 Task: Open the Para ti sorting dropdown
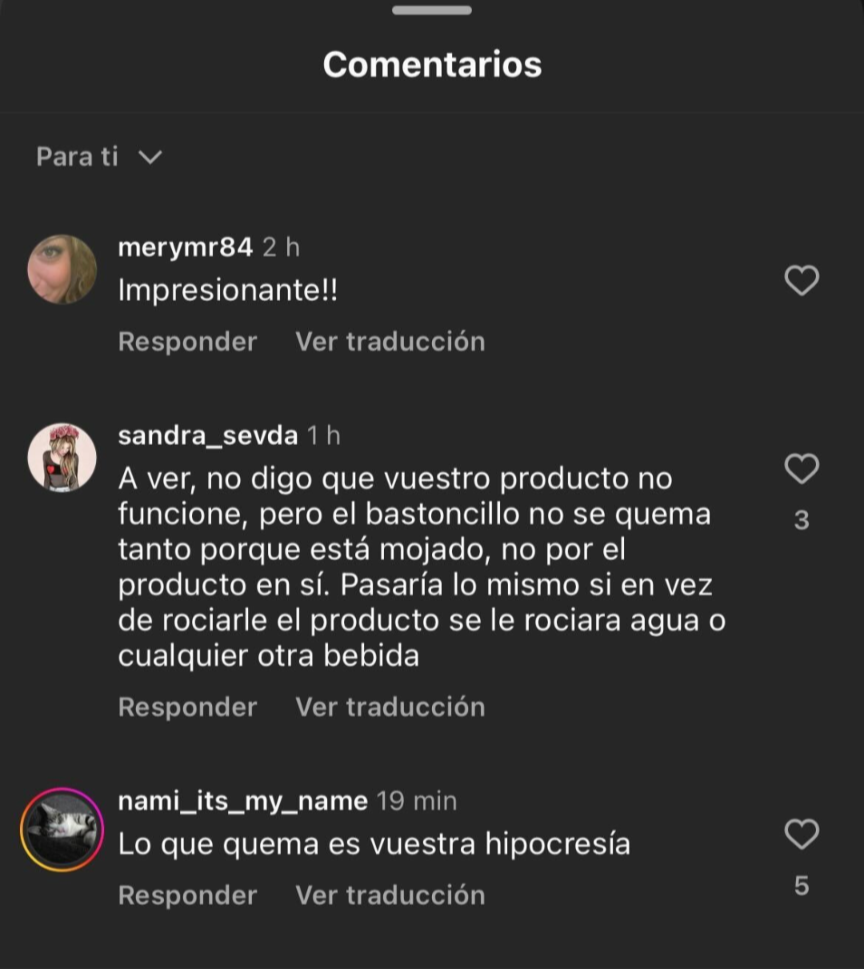pos(99,157)
